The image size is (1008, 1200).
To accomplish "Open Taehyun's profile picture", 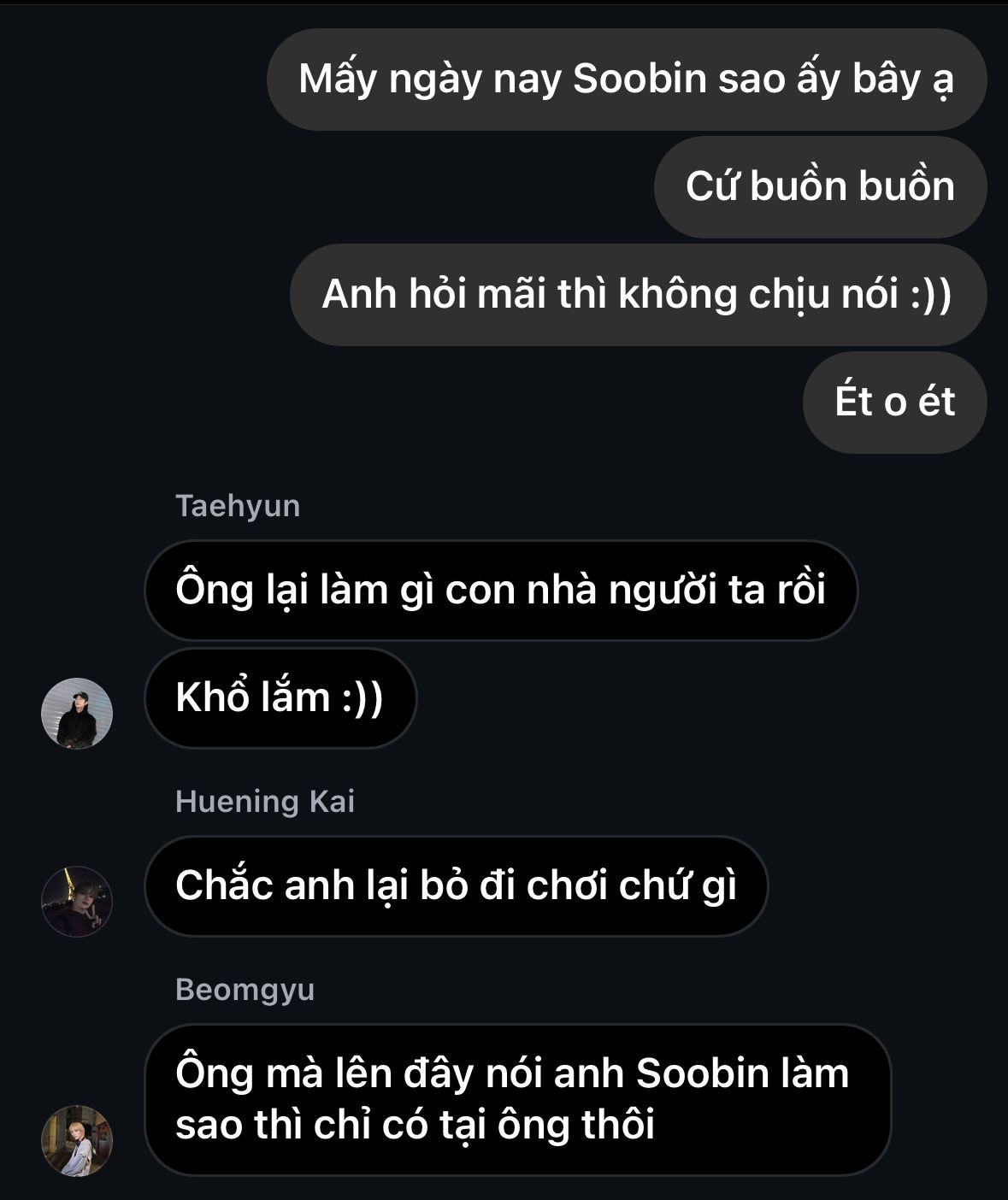I will [77, 714].
